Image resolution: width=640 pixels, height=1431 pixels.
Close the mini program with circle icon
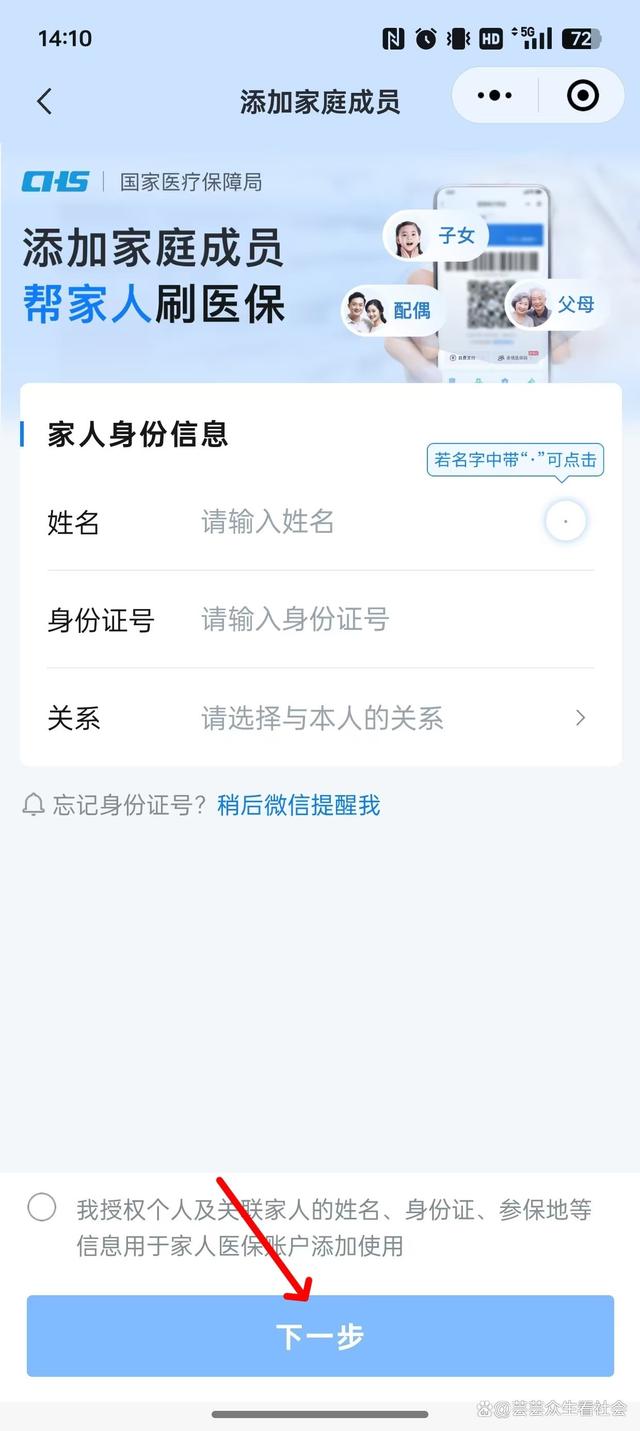coord(582,96)
